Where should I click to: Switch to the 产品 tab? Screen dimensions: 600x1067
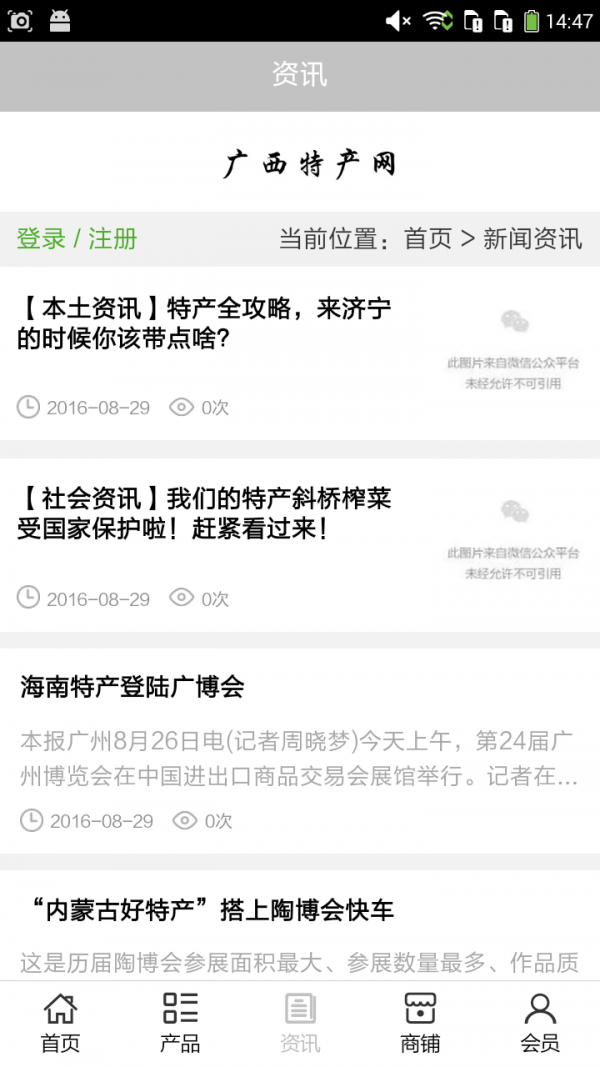pyautogui.click(x=180, y=1023)
